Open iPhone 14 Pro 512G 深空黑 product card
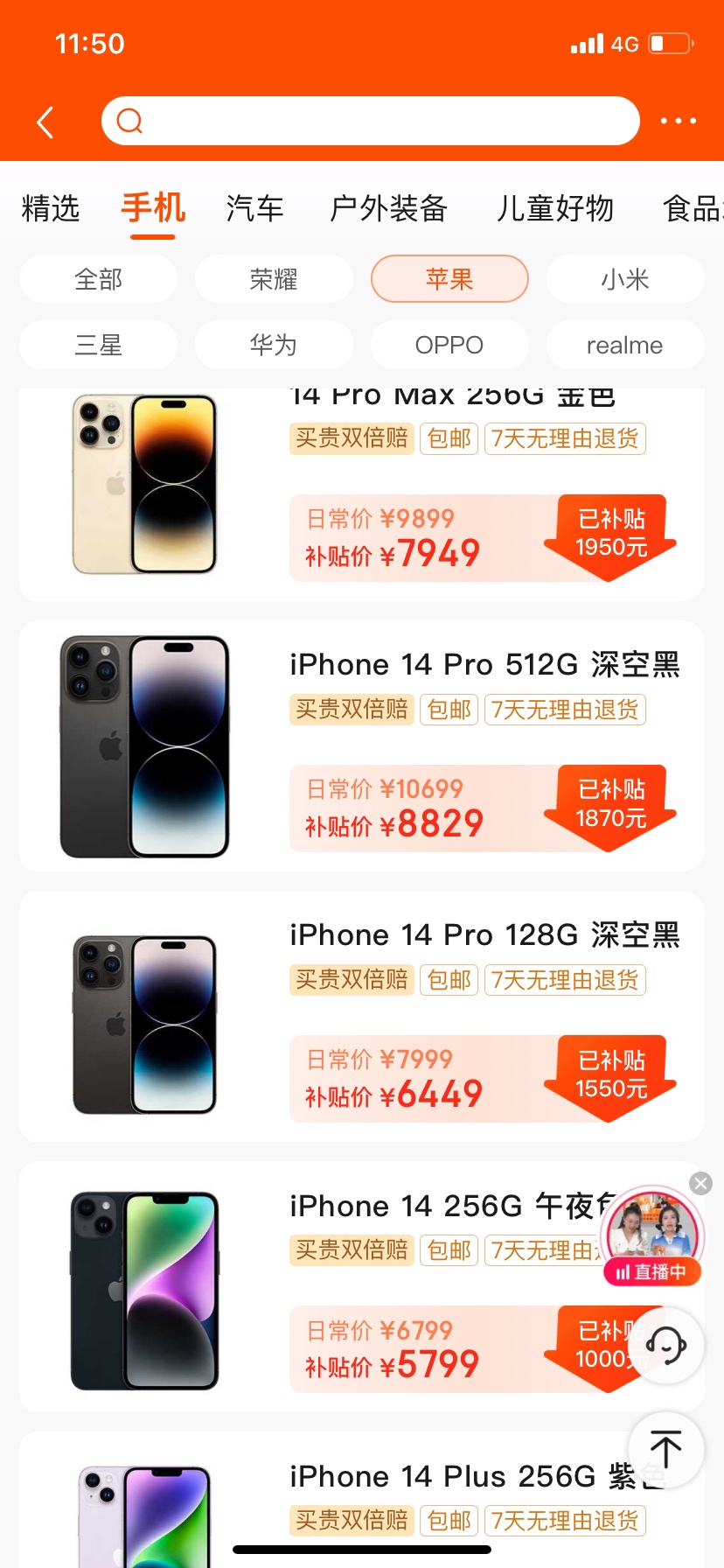Screen dimensions: 724x1568 click(484, 665)
